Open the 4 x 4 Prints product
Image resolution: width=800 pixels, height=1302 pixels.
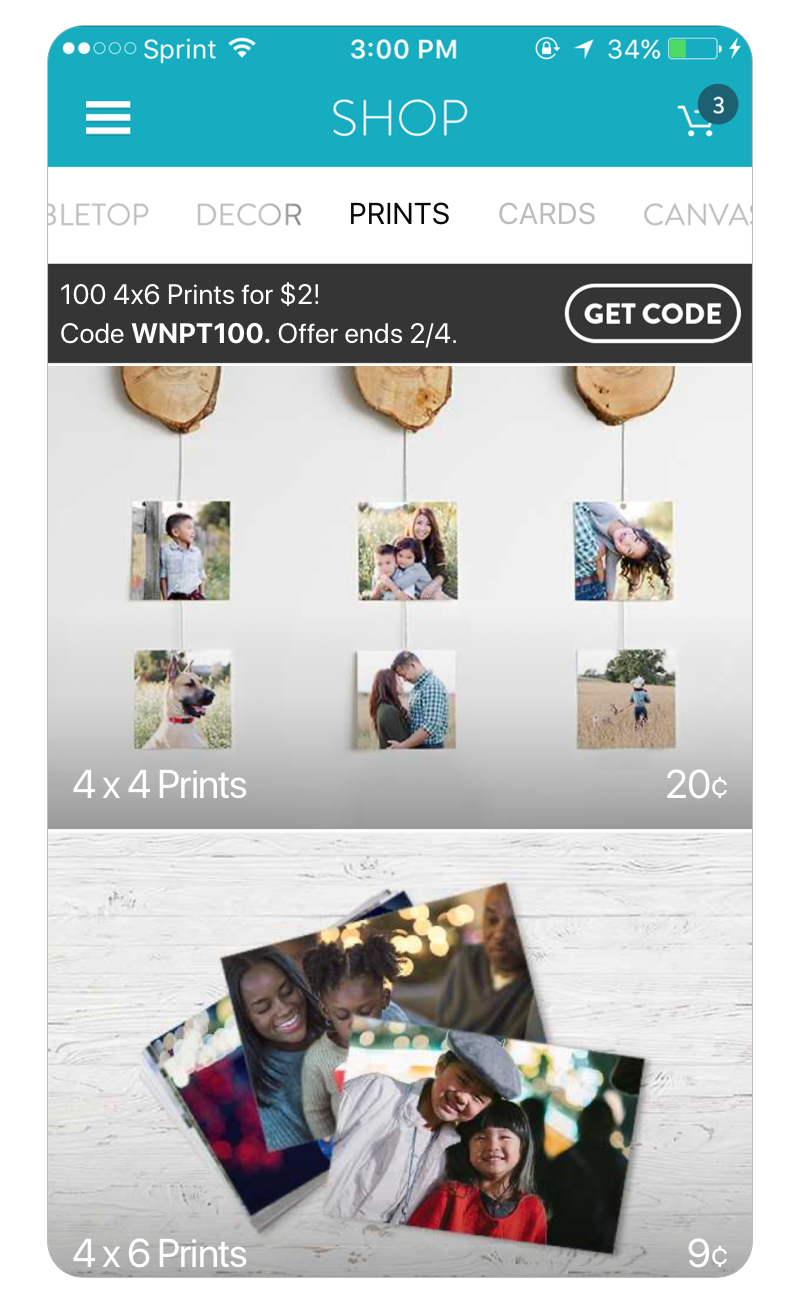click(x=400, y=597)
